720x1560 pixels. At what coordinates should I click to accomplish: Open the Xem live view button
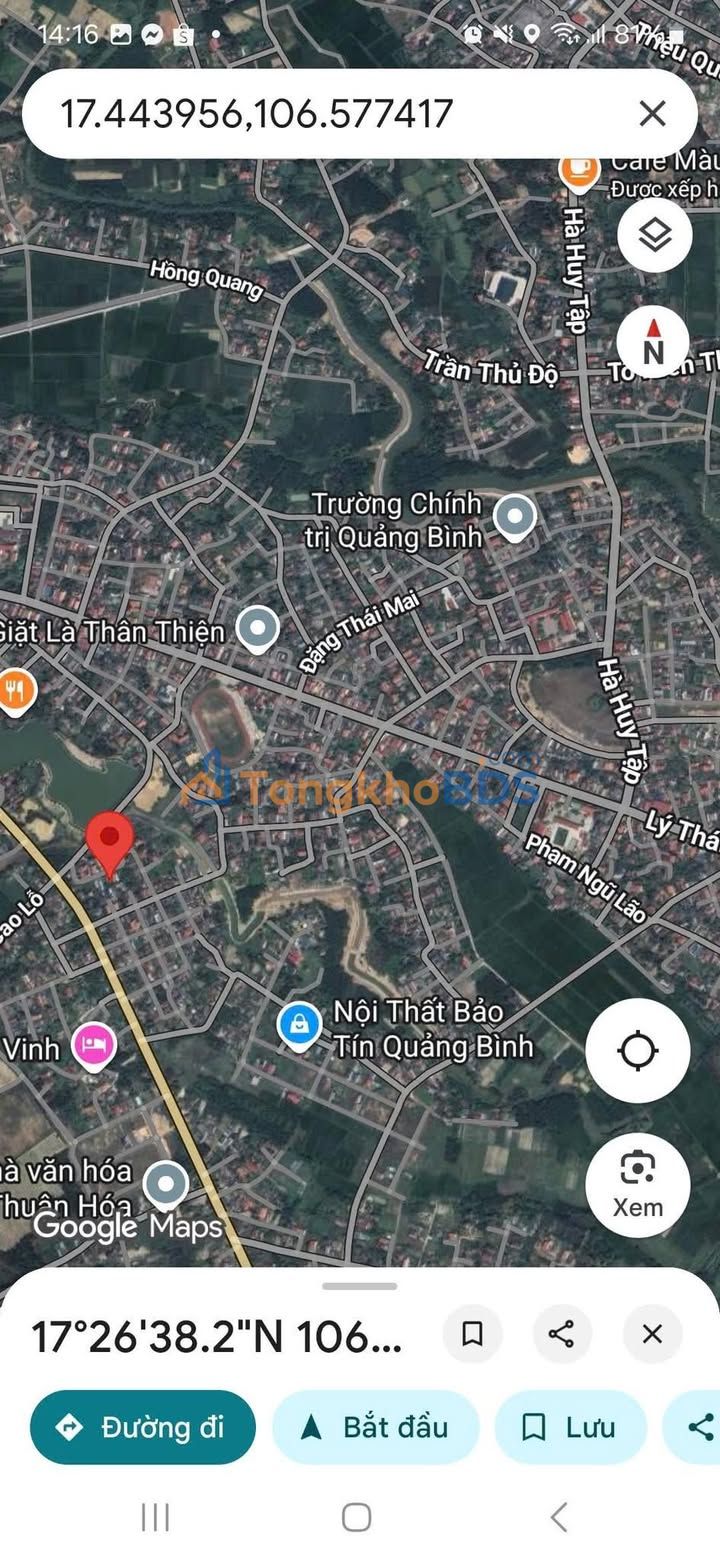pos(638,1184)
